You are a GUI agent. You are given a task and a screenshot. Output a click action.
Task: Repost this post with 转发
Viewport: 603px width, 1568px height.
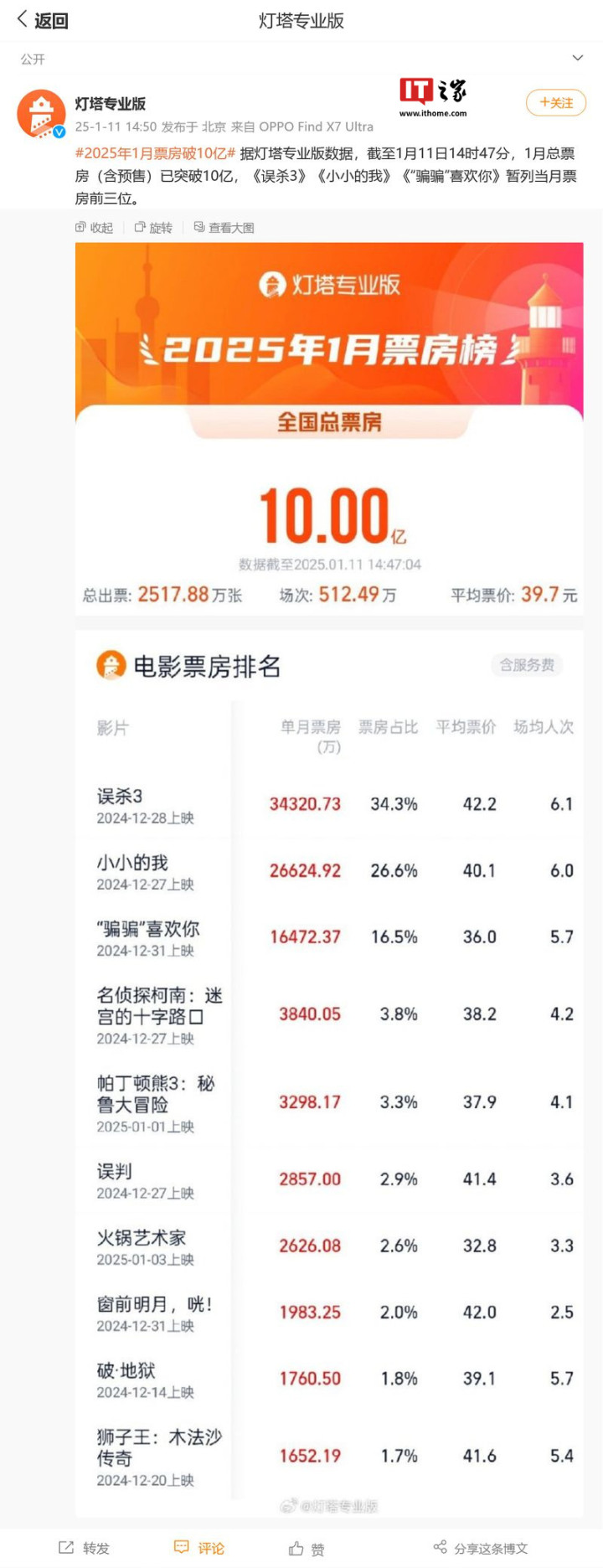tap(85, 1548)
